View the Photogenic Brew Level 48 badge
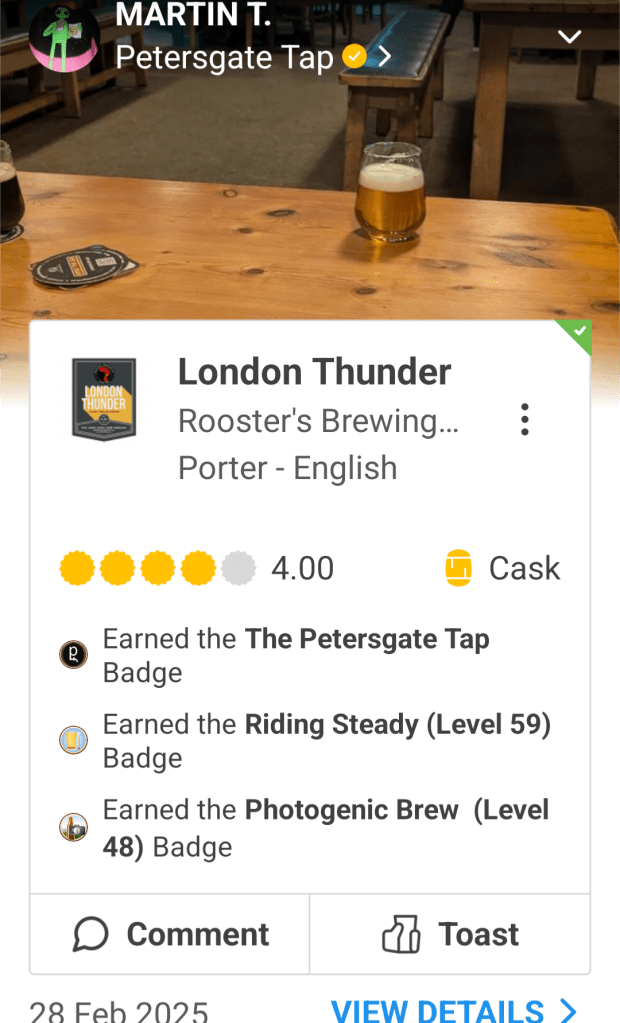The image size is (620, 1023). [74, 828]
